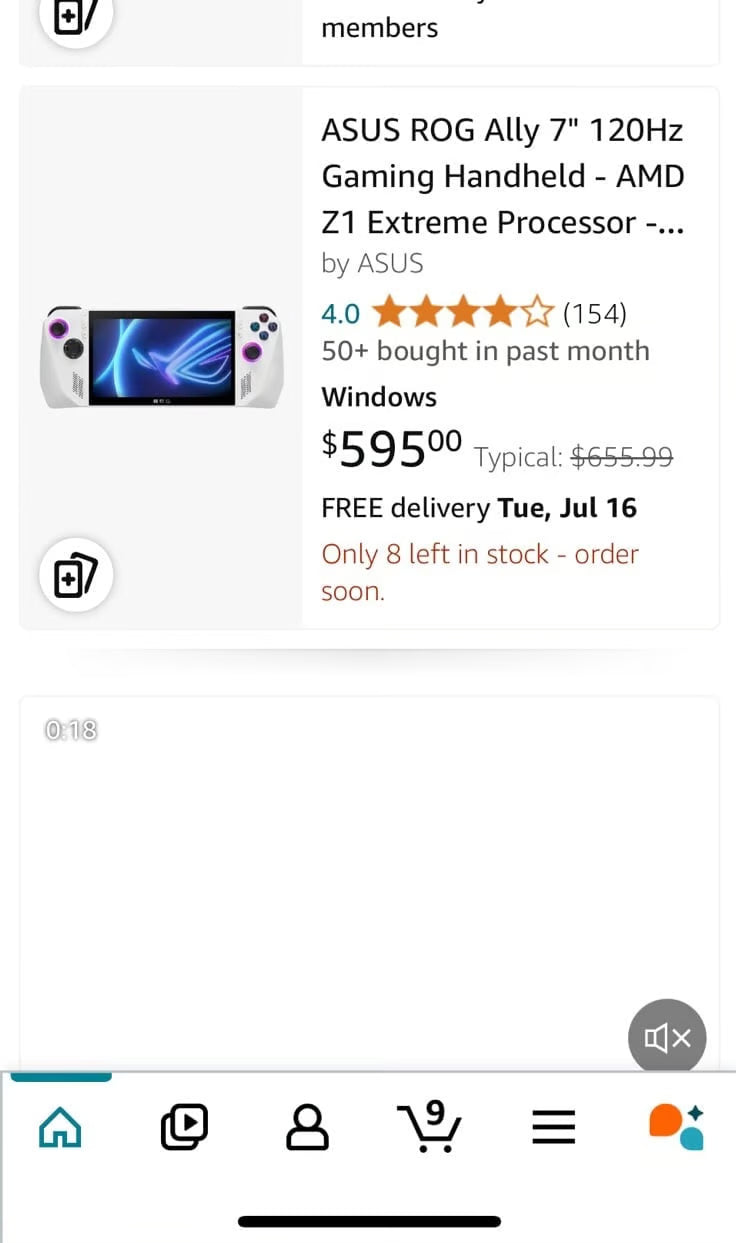Image resolution: width=736 pixels, height=1243 pixels.
Task: Open your account profile icon
Action: click(x=307, y=1127)
